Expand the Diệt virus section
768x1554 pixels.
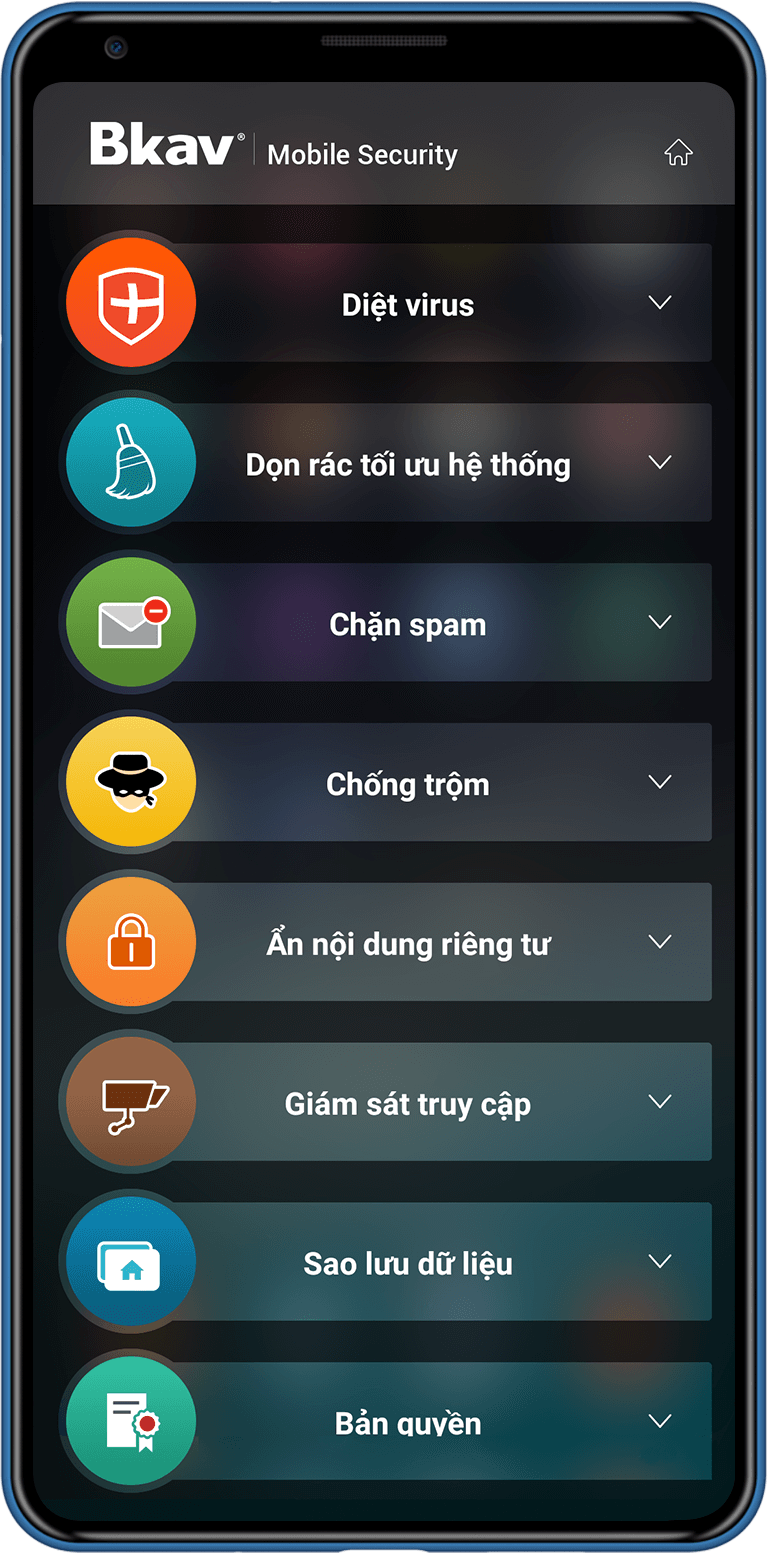pyautogui.click(x=659, y=303)
